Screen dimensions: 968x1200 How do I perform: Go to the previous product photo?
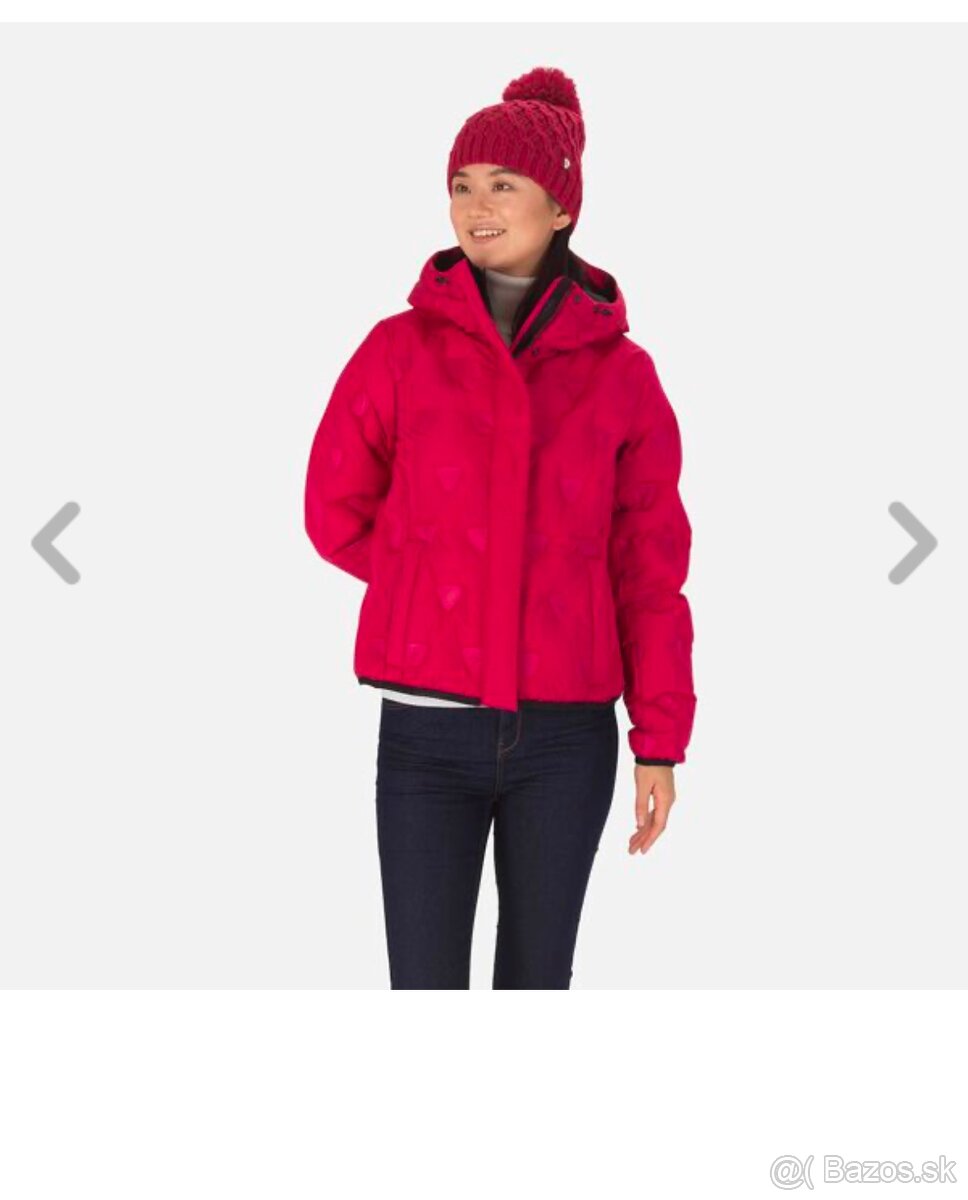pos(56,543)
